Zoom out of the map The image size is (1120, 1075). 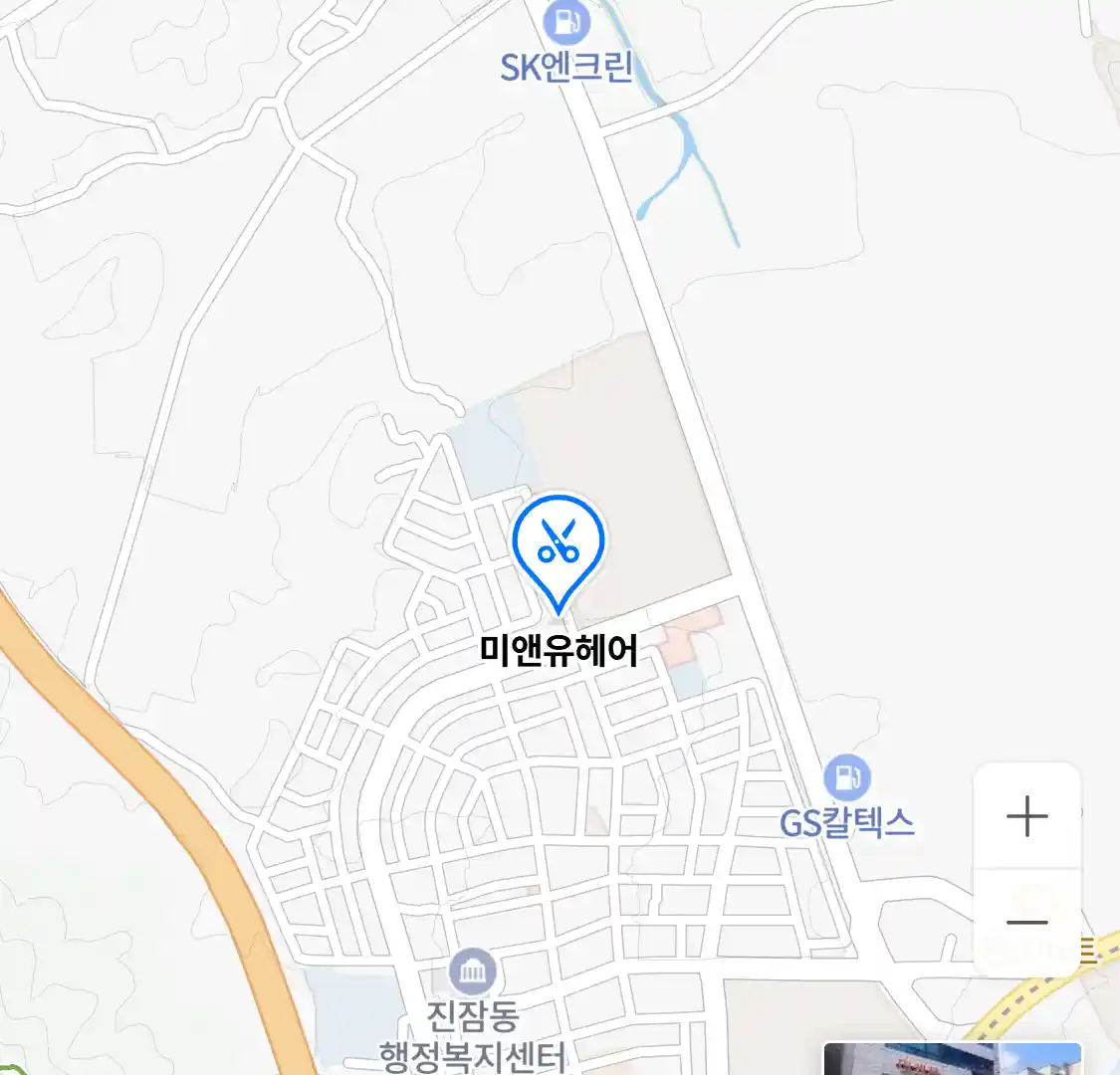[x=1026, y=922]
